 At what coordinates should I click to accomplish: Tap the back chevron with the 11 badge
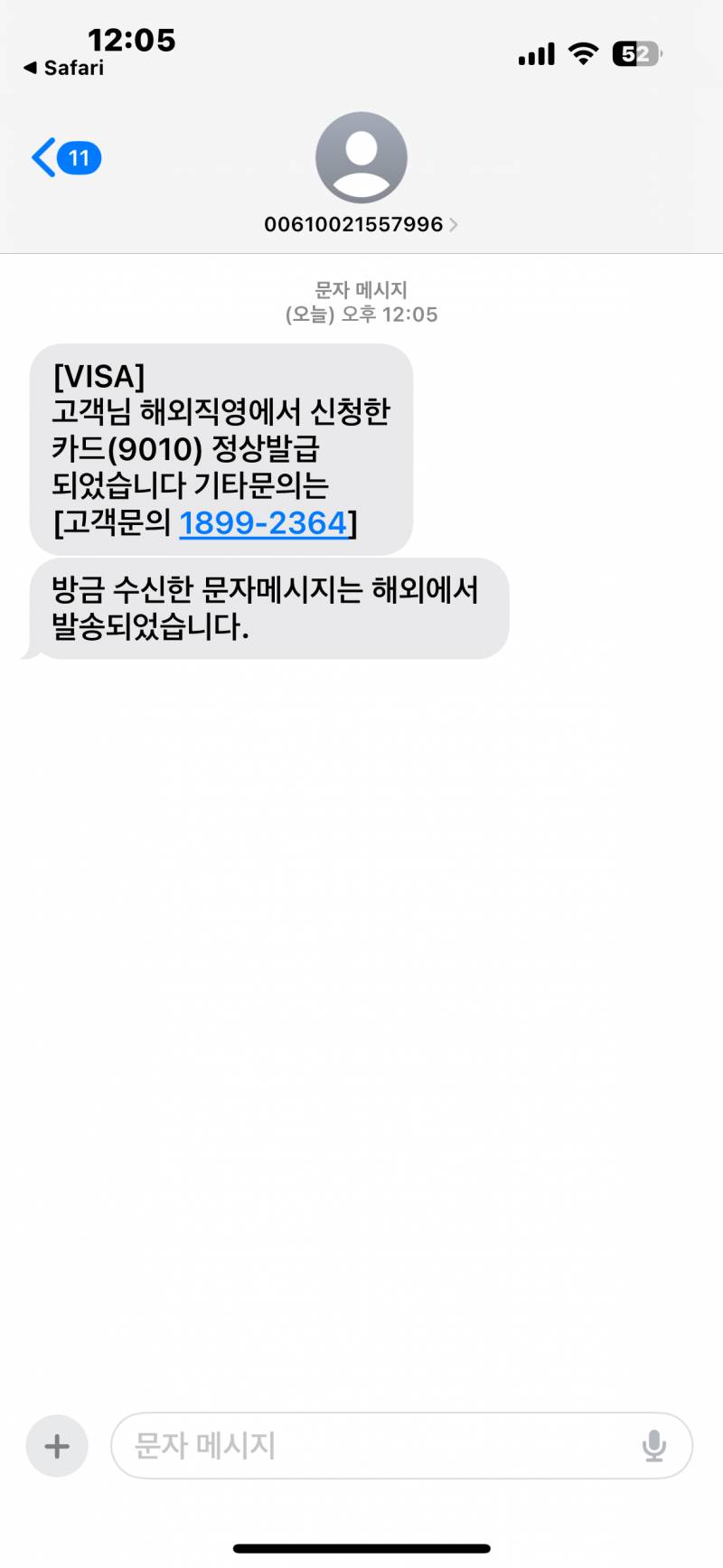click(x=63, y=156)
